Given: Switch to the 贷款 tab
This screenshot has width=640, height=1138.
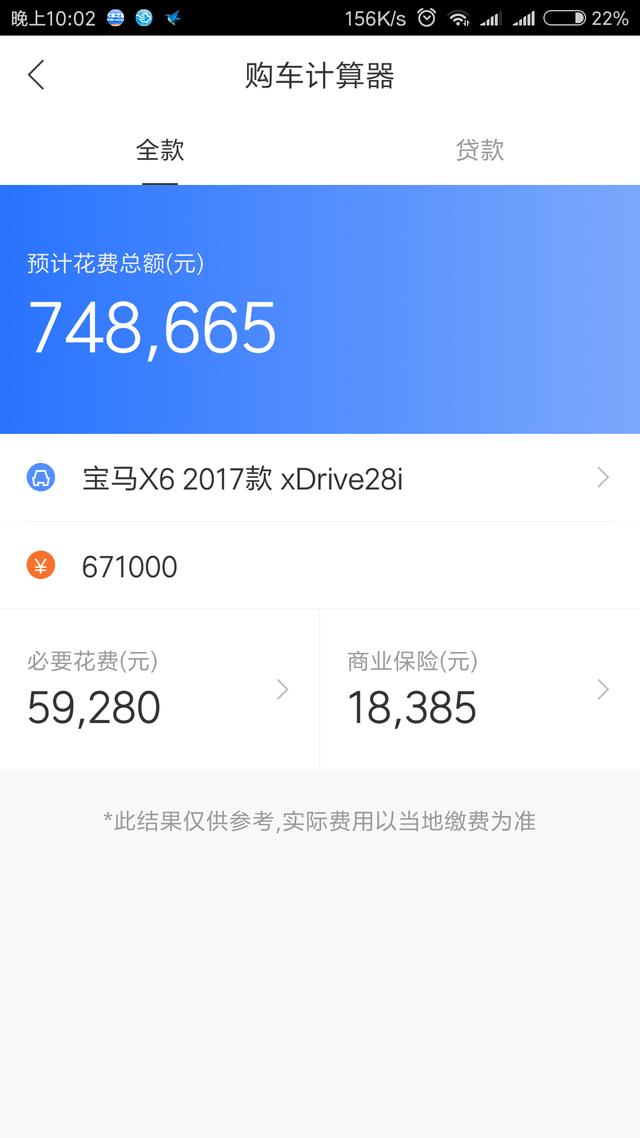Looking at the screenshot, I should (480, 151).
